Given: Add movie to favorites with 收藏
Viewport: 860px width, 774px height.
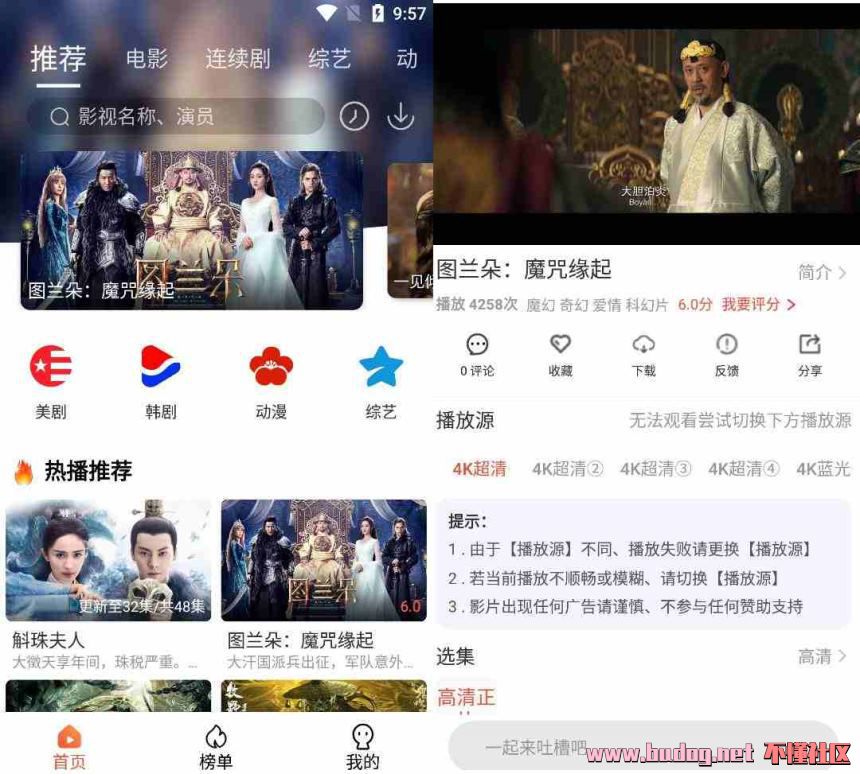Looking at the screenshot, I should point(560,354).
